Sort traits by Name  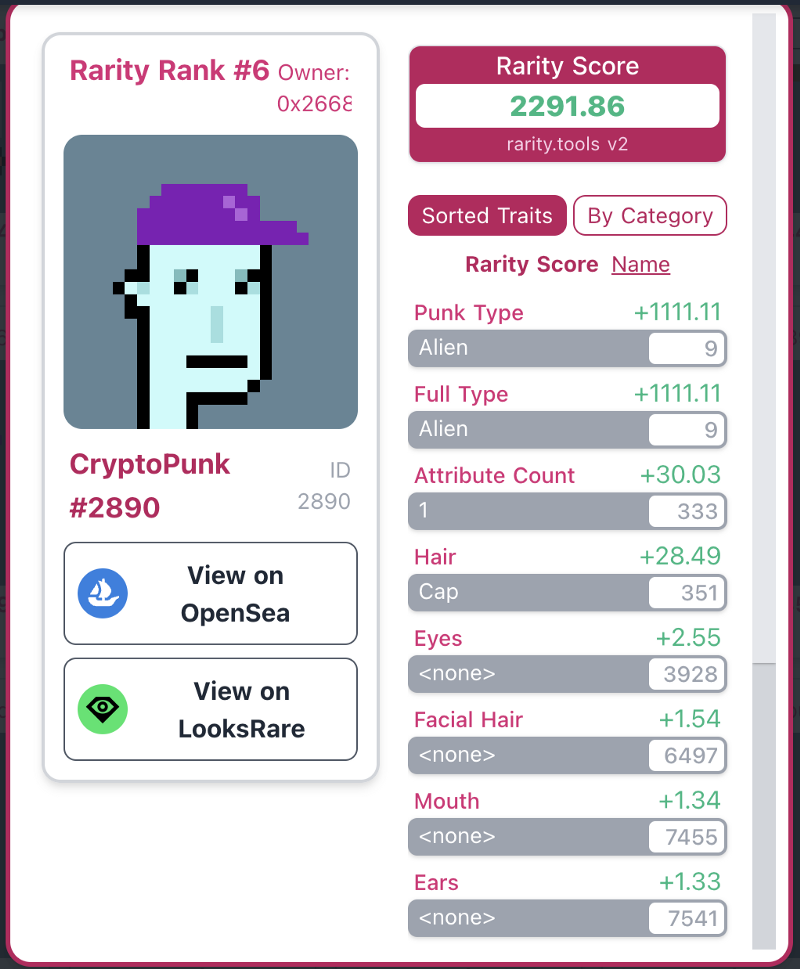640,264
